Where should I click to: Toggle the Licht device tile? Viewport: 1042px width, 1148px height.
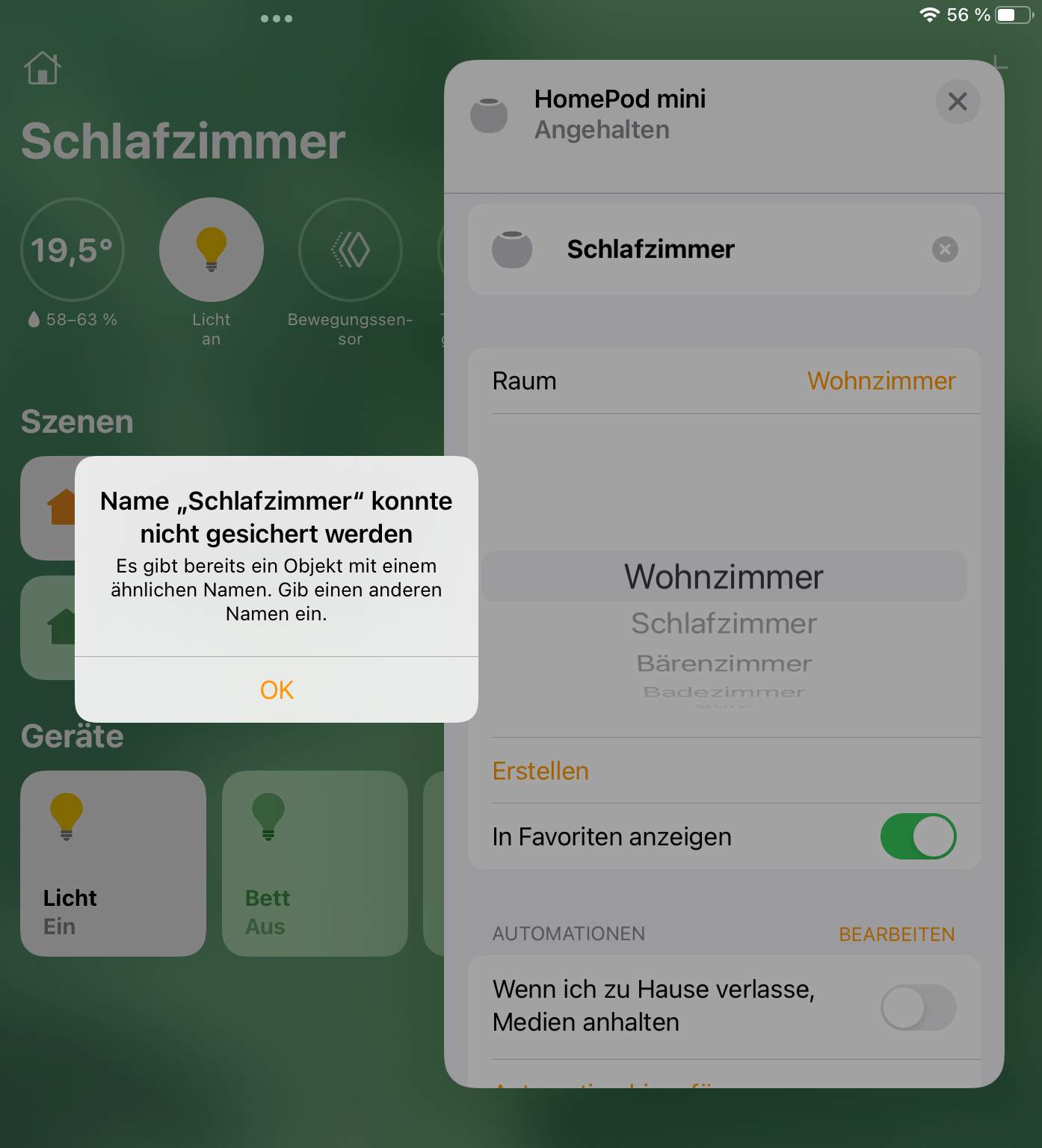[113, 863]
